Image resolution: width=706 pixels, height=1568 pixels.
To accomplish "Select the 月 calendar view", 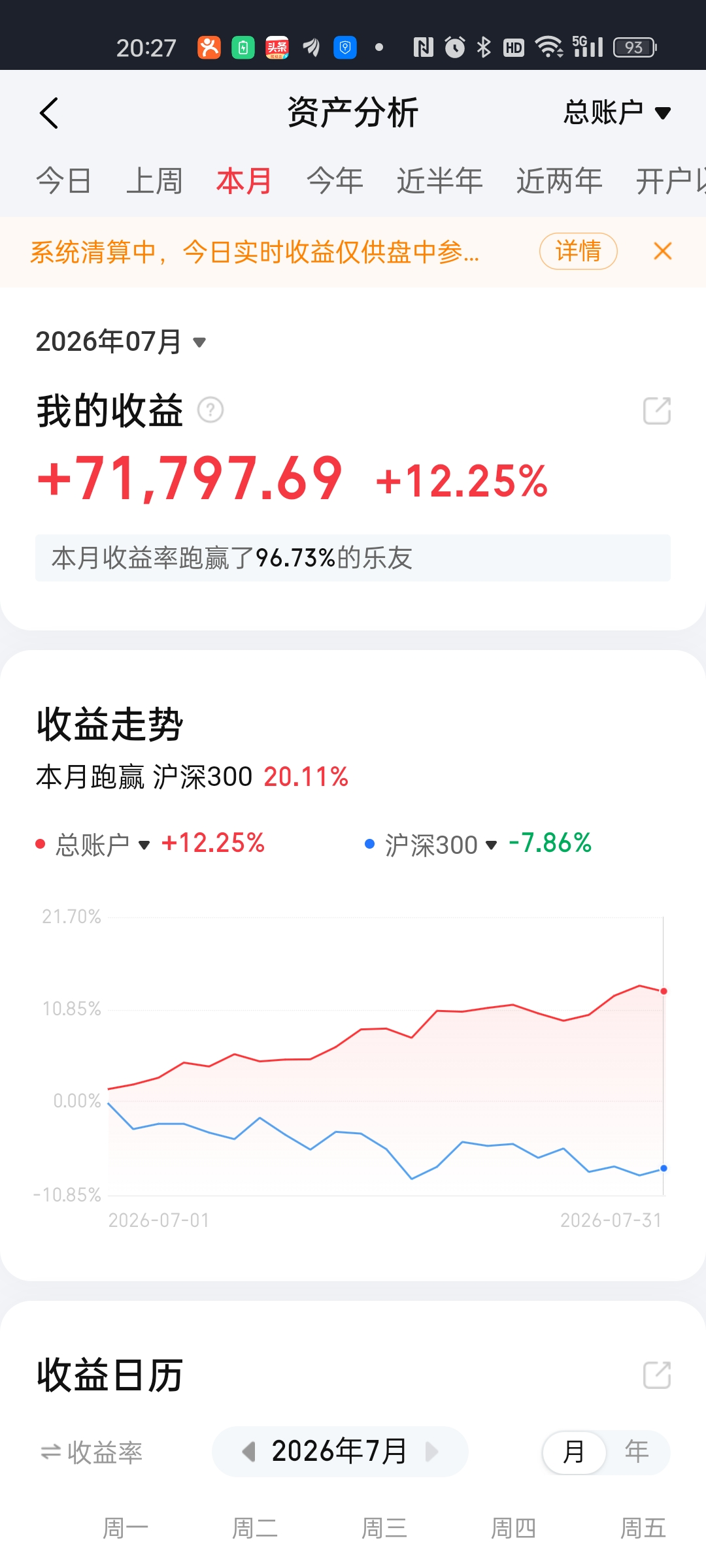I will point(574,1452).
